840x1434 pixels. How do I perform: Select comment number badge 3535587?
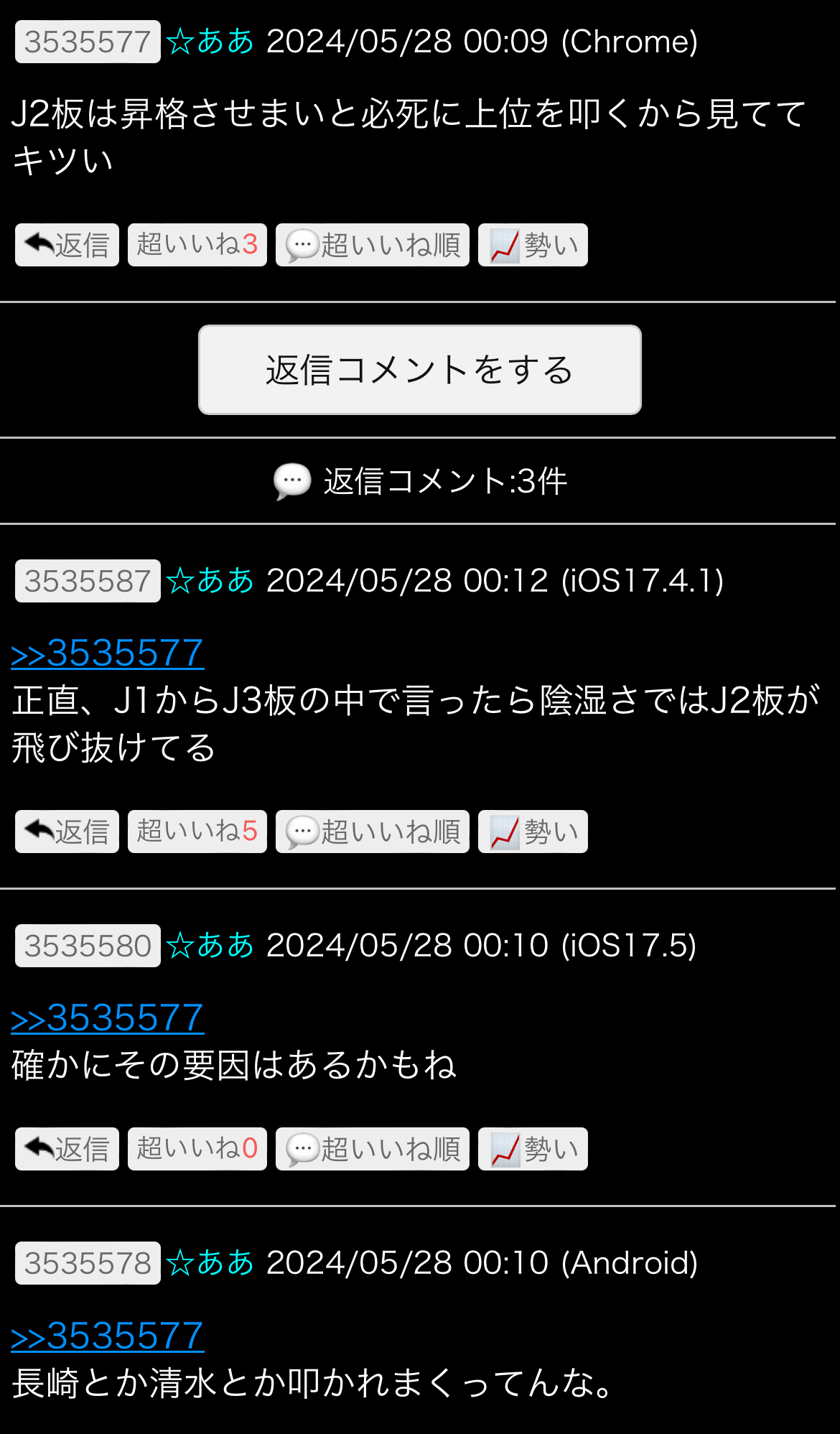[x=88, y=581]
